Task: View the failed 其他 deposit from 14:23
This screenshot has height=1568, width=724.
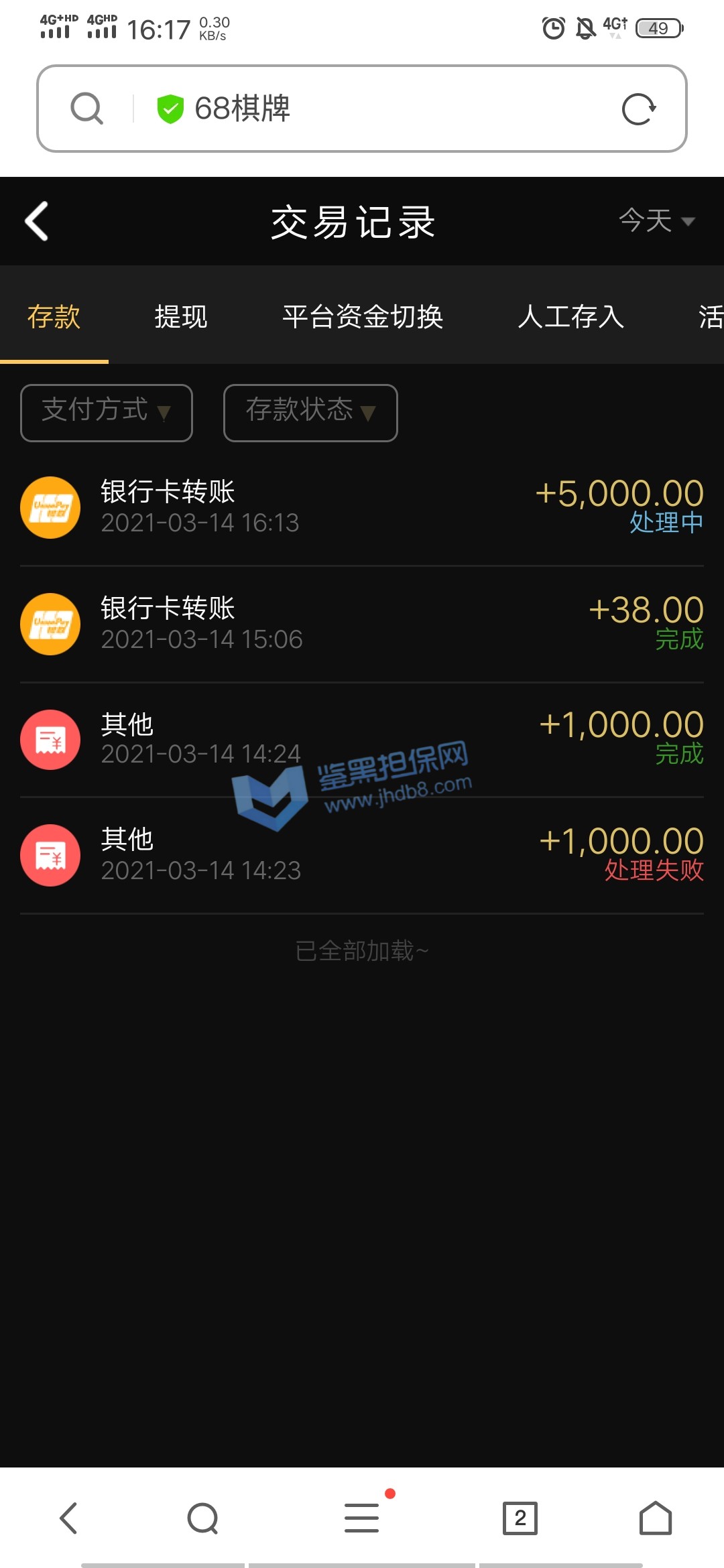Action: click(362, 855)
